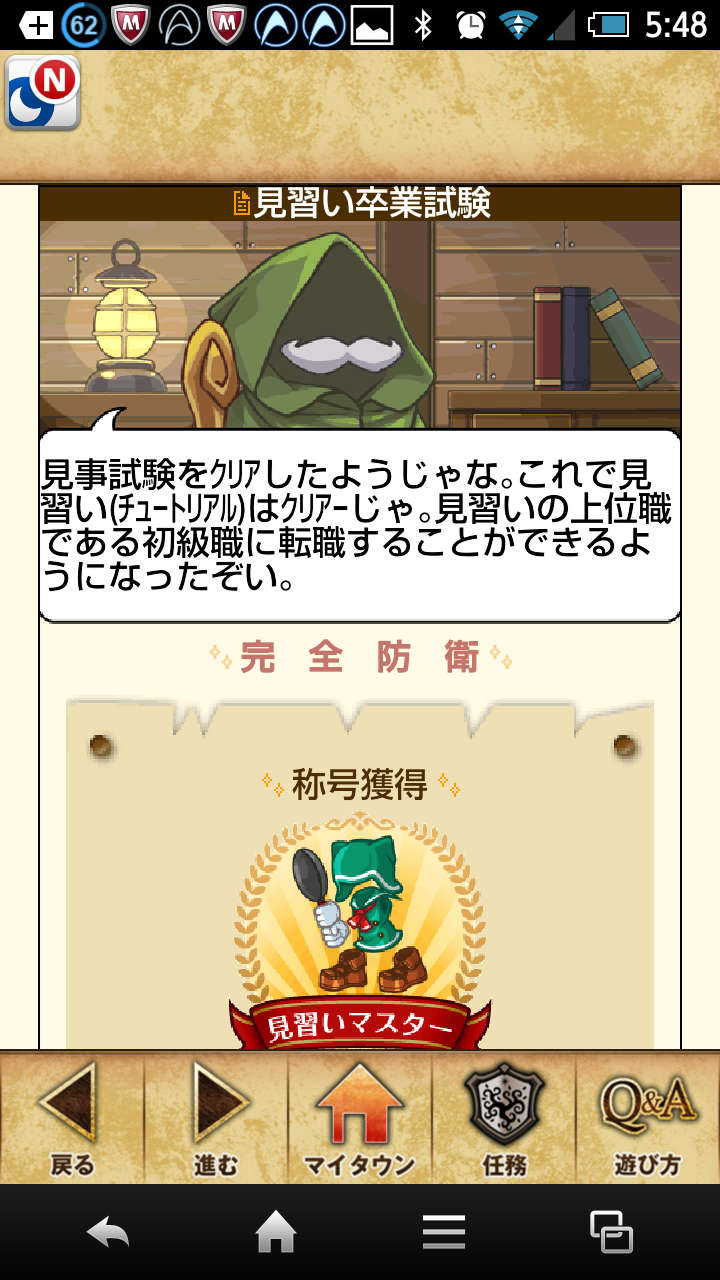Open the 任務 missions tab
The height and width of the screenshot is (1280, 720).
coord(504,1118)
